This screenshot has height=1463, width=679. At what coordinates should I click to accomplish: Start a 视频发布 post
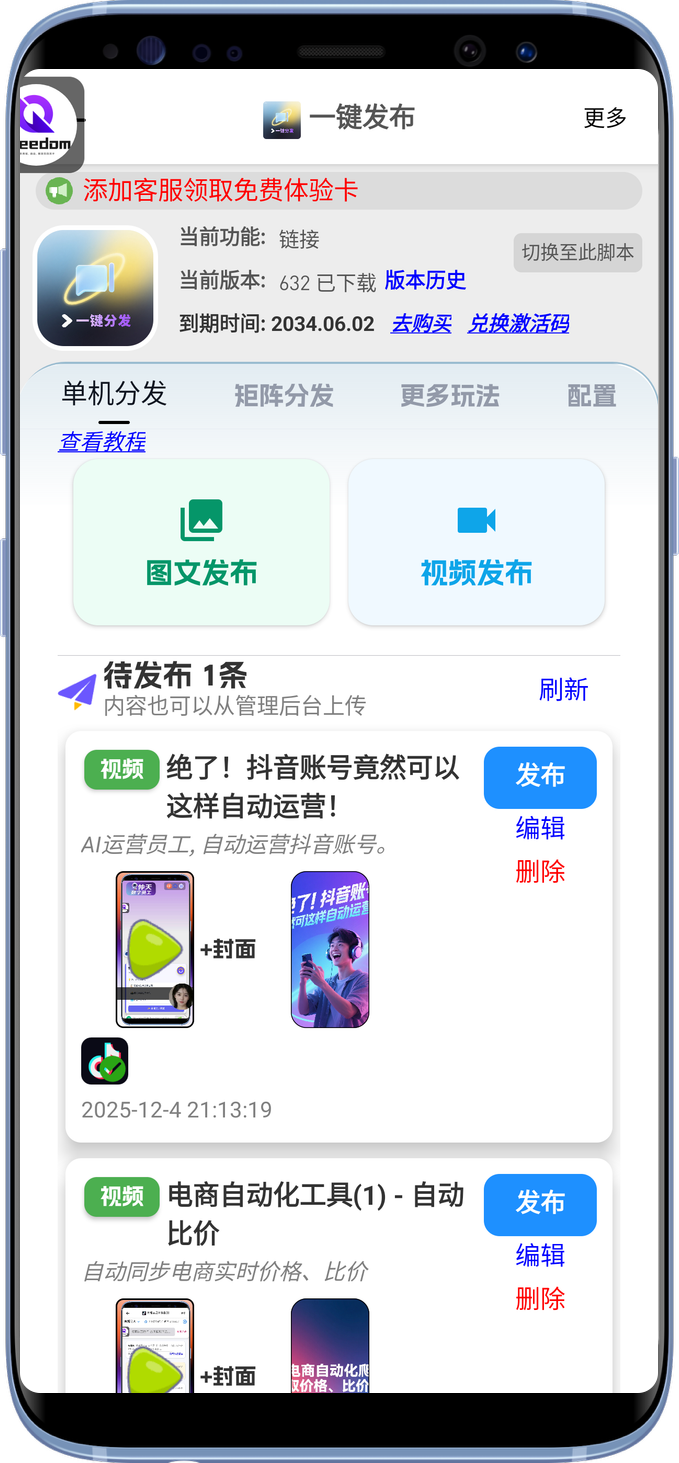pyautogui.click(x=476, y=543)
